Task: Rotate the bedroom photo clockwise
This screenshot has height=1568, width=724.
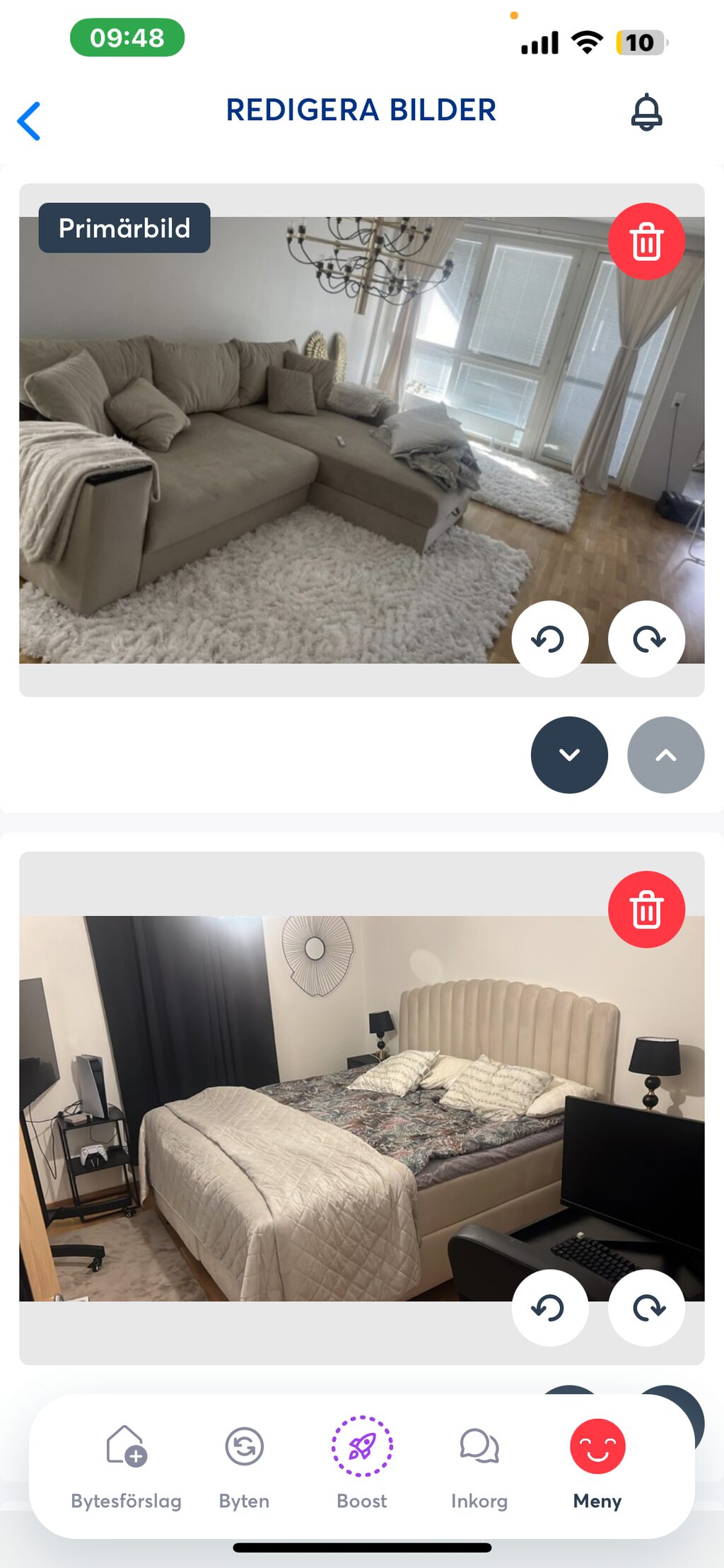Action: pyautogui.click(x=646, y=1308)
